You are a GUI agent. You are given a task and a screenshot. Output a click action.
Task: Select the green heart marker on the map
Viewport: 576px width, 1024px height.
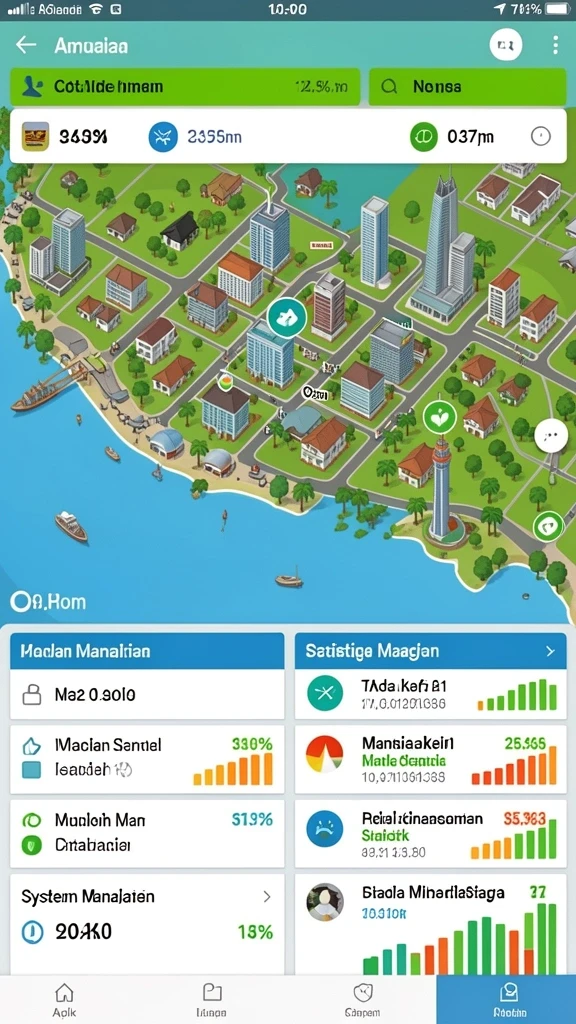pos(440,417)
